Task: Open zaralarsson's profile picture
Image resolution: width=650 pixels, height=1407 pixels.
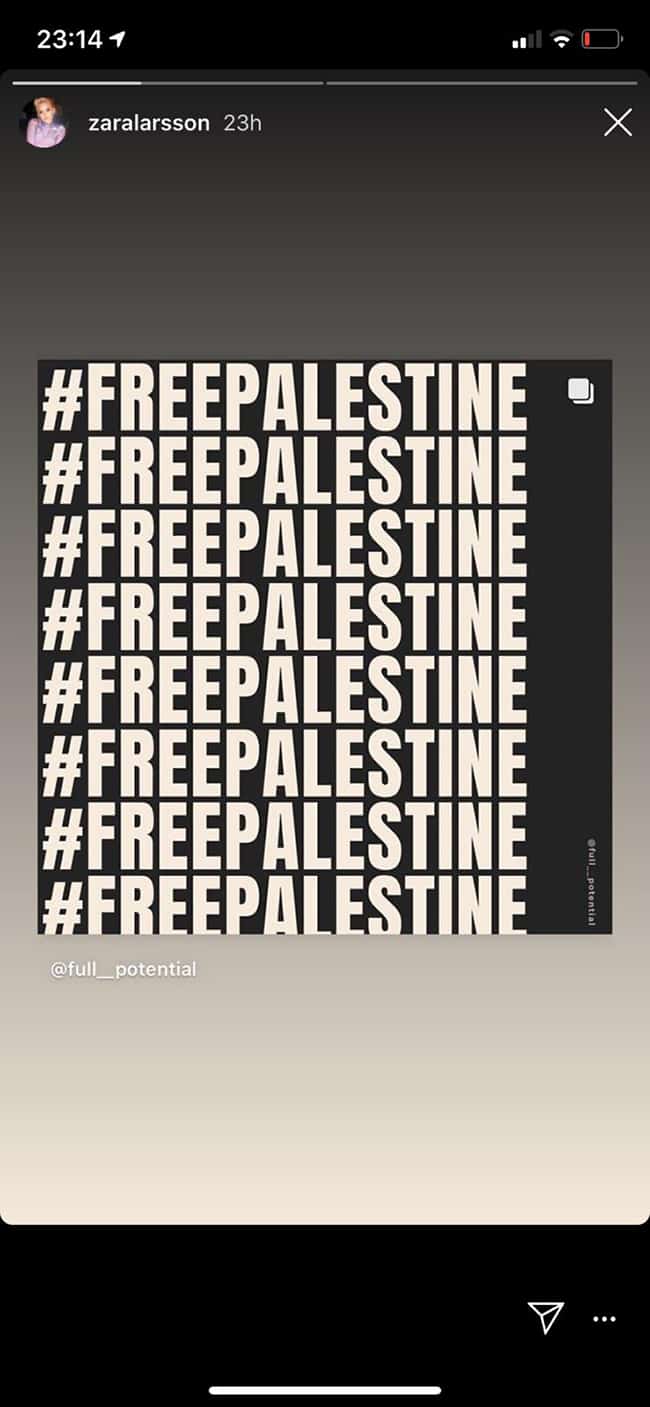Action: coord(44,123)
